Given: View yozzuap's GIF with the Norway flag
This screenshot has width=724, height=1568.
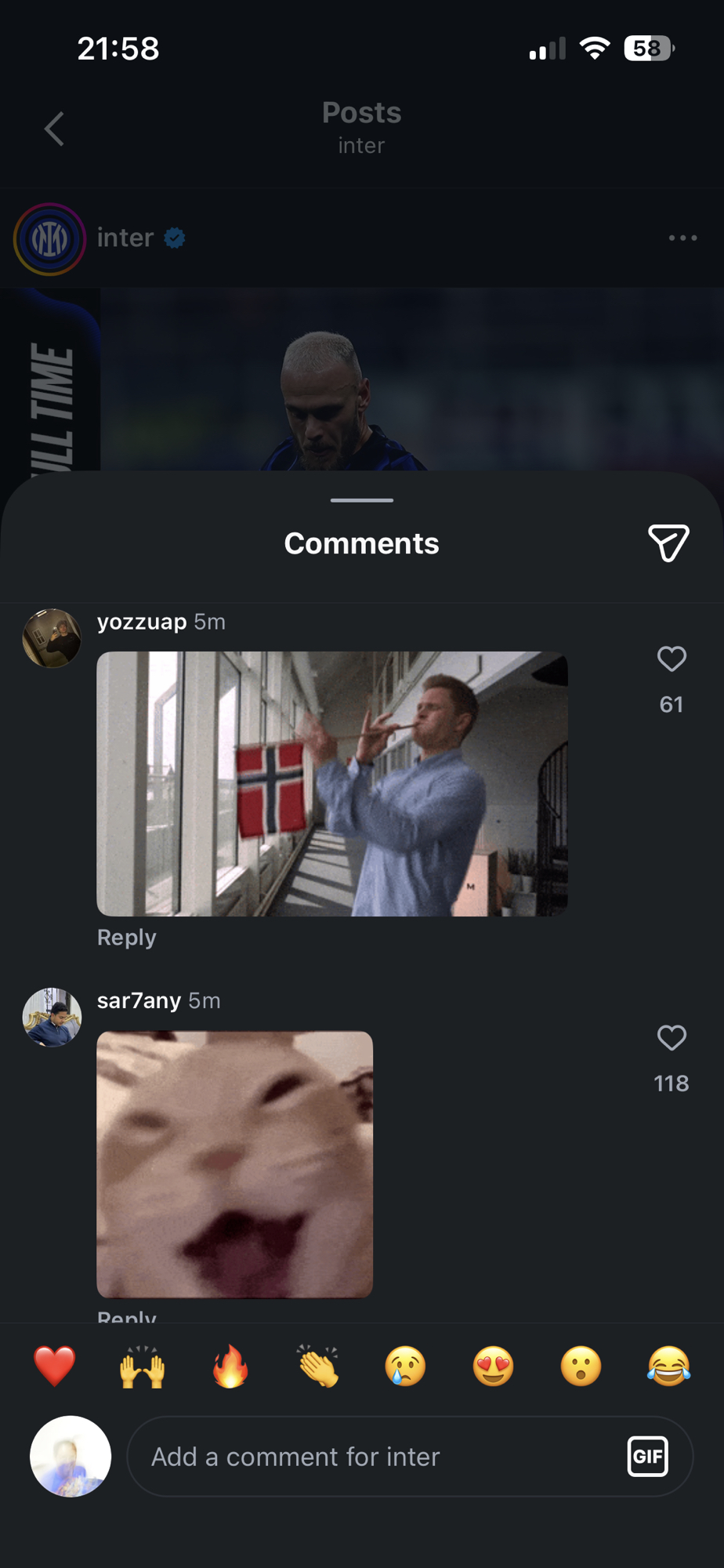Looking at the screenshot, I should (x=331, y=783).
